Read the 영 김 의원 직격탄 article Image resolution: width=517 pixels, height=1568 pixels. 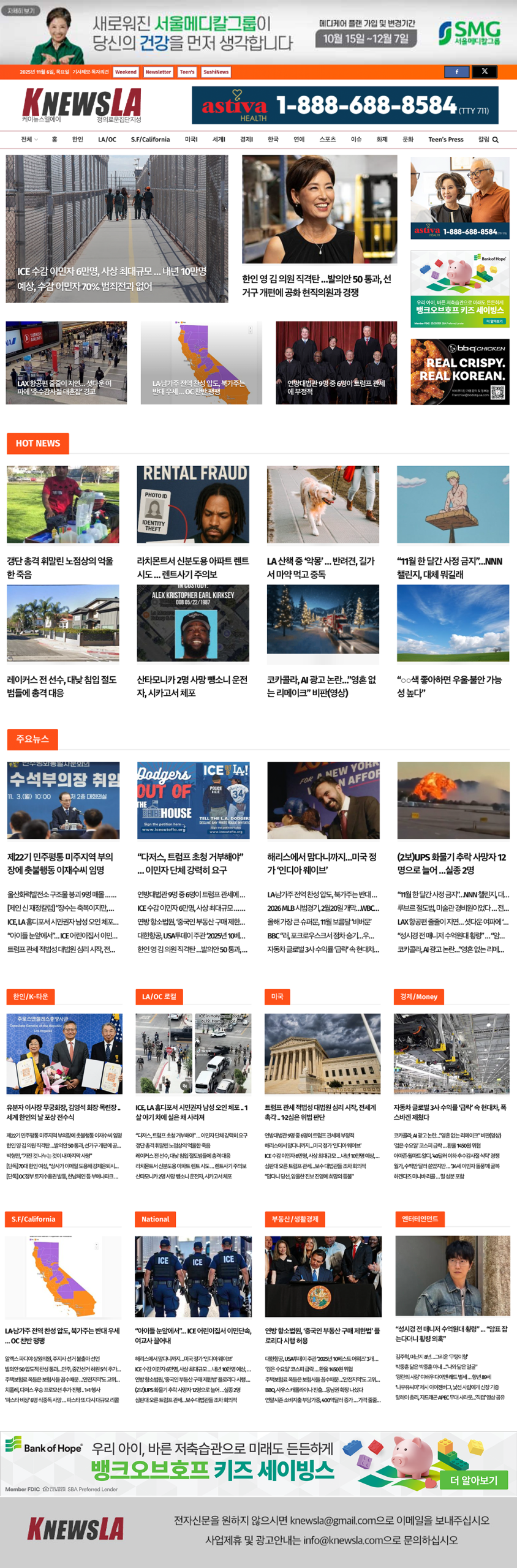click(x=317, y=285)
